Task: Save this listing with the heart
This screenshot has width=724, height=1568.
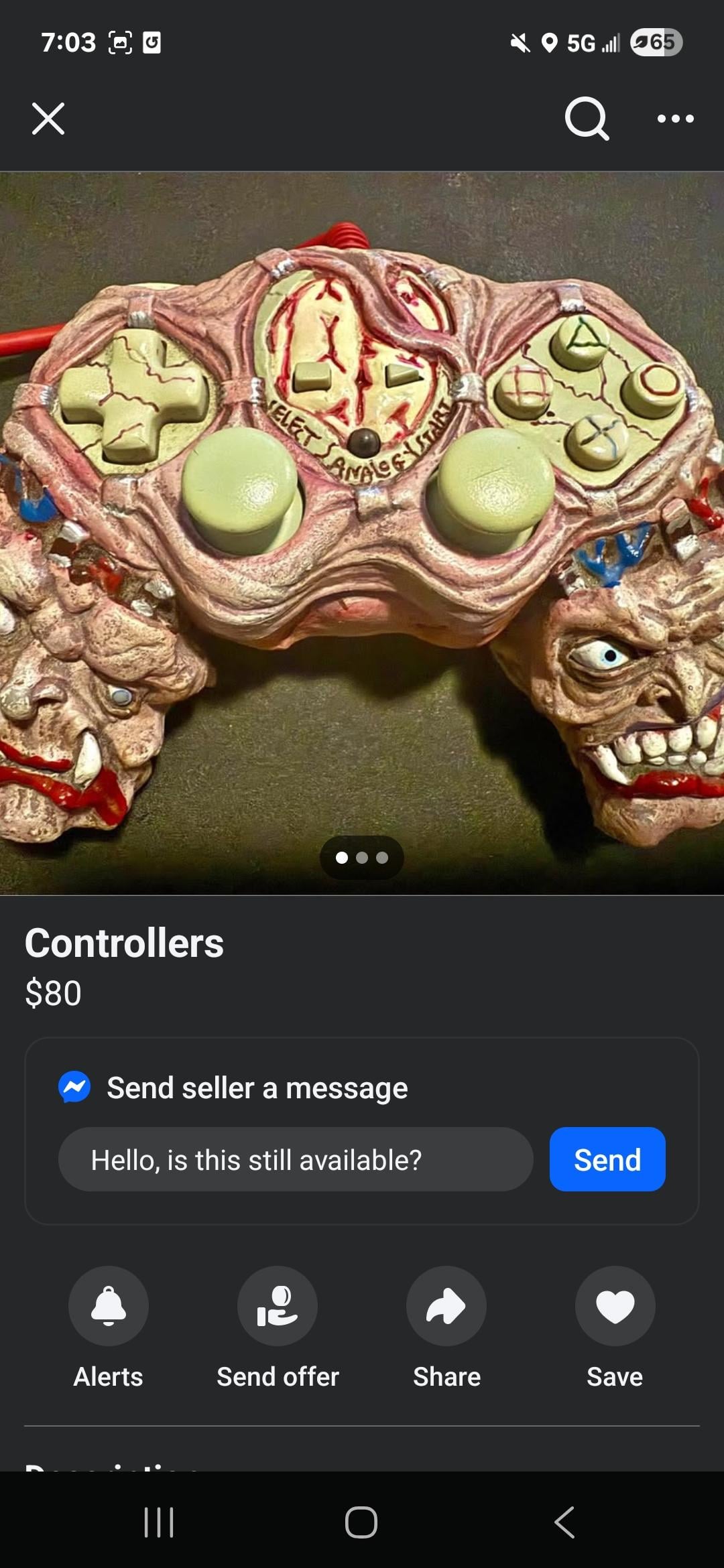Action: 615,1306
